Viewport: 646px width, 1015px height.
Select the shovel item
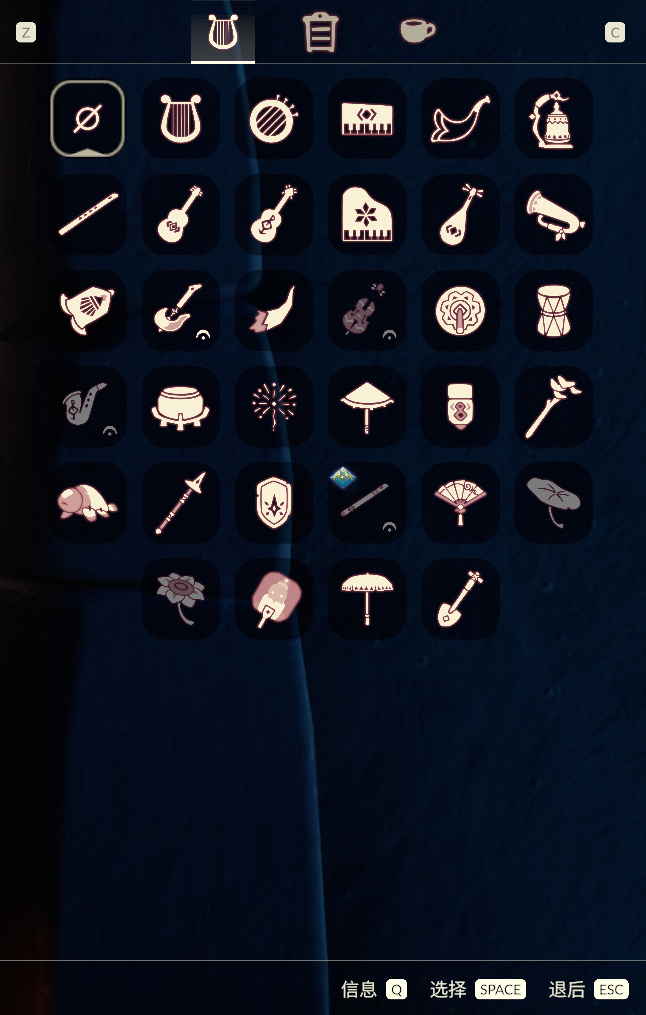[x=459, y=598]
